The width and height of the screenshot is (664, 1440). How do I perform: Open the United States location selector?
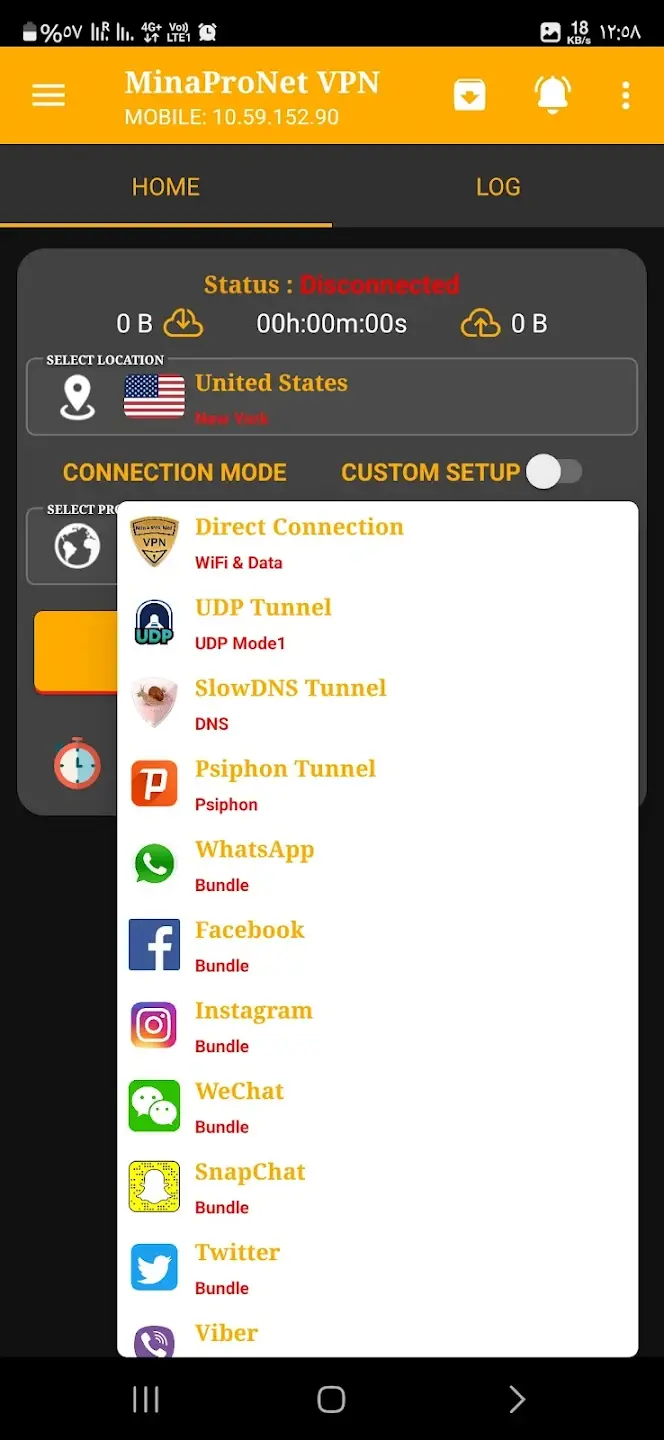click(331, 397)
